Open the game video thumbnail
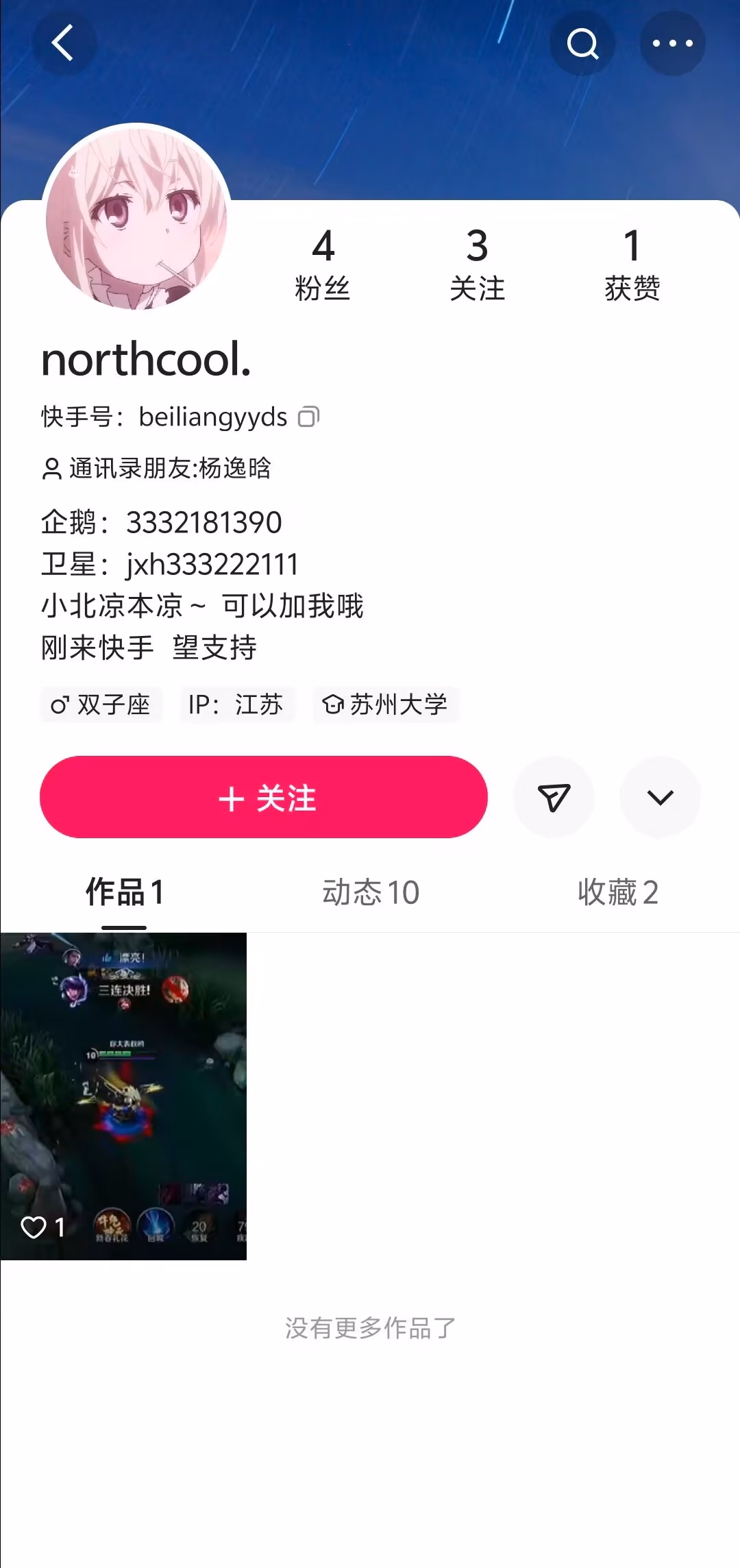 coord(123,1095)
